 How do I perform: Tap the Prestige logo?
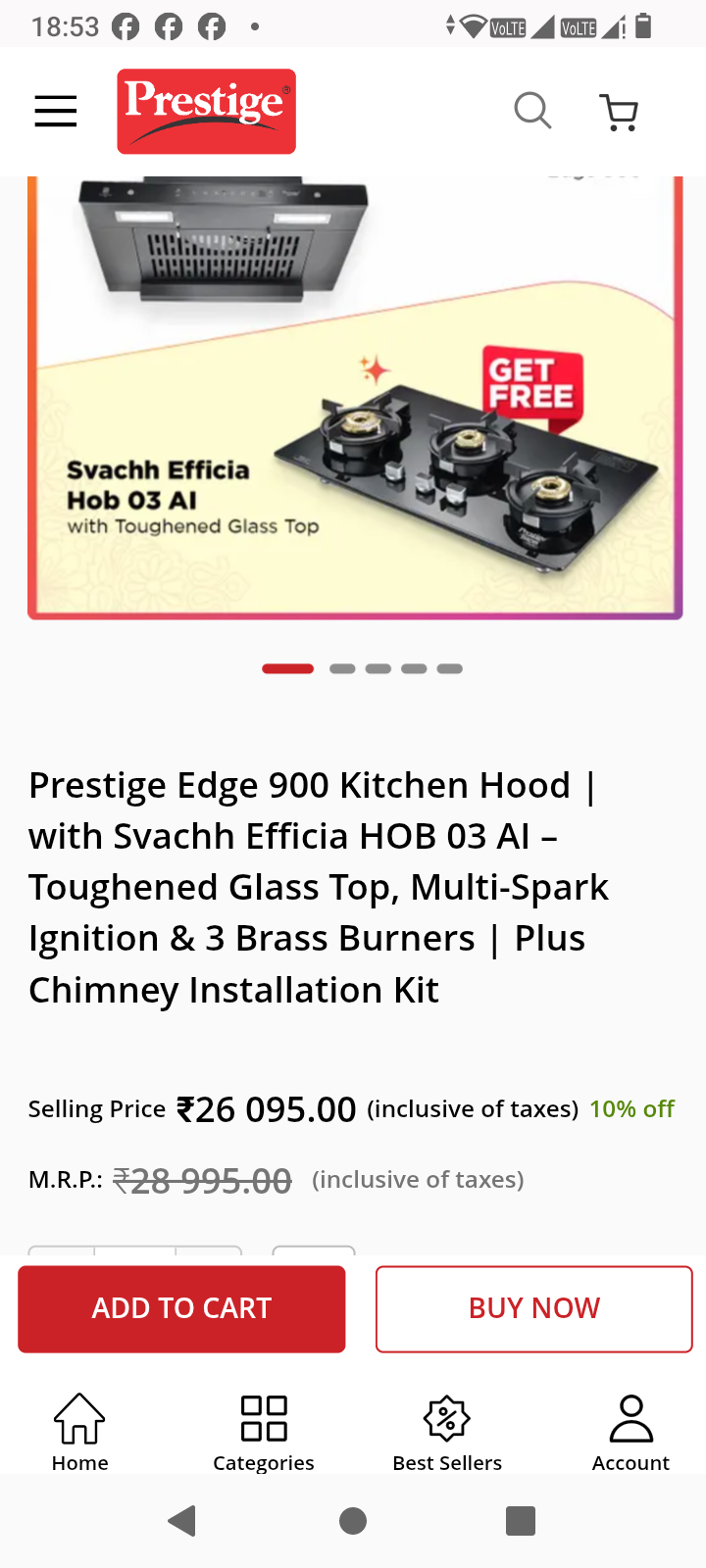tap(206, 112)
